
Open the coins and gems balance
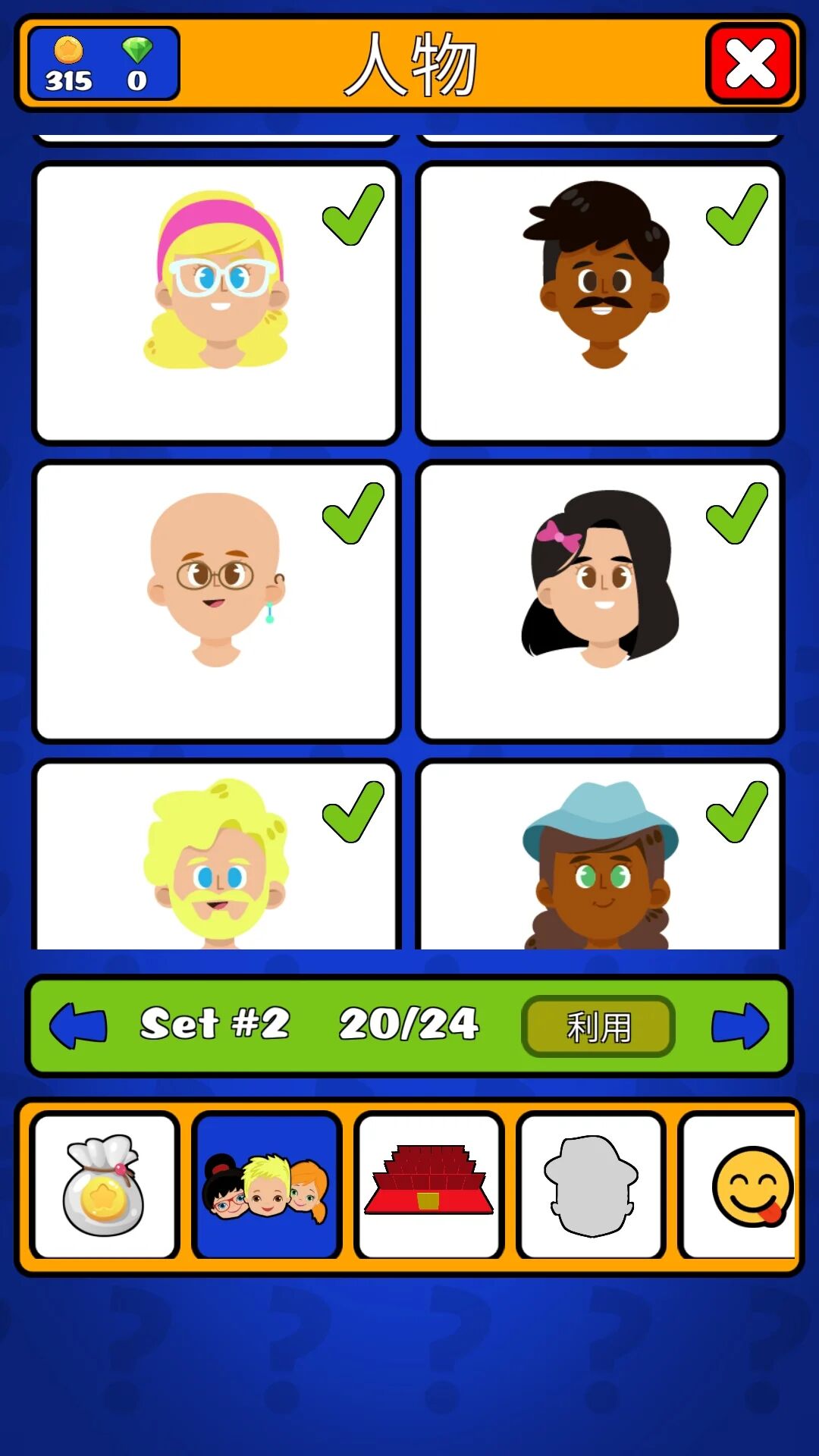click(104, 64)
